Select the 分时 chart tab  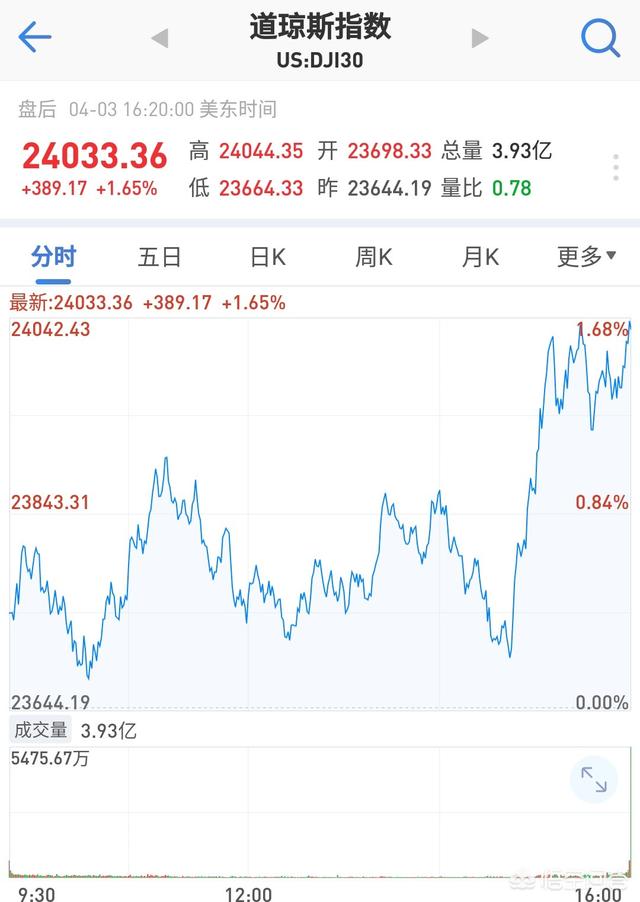53,257
